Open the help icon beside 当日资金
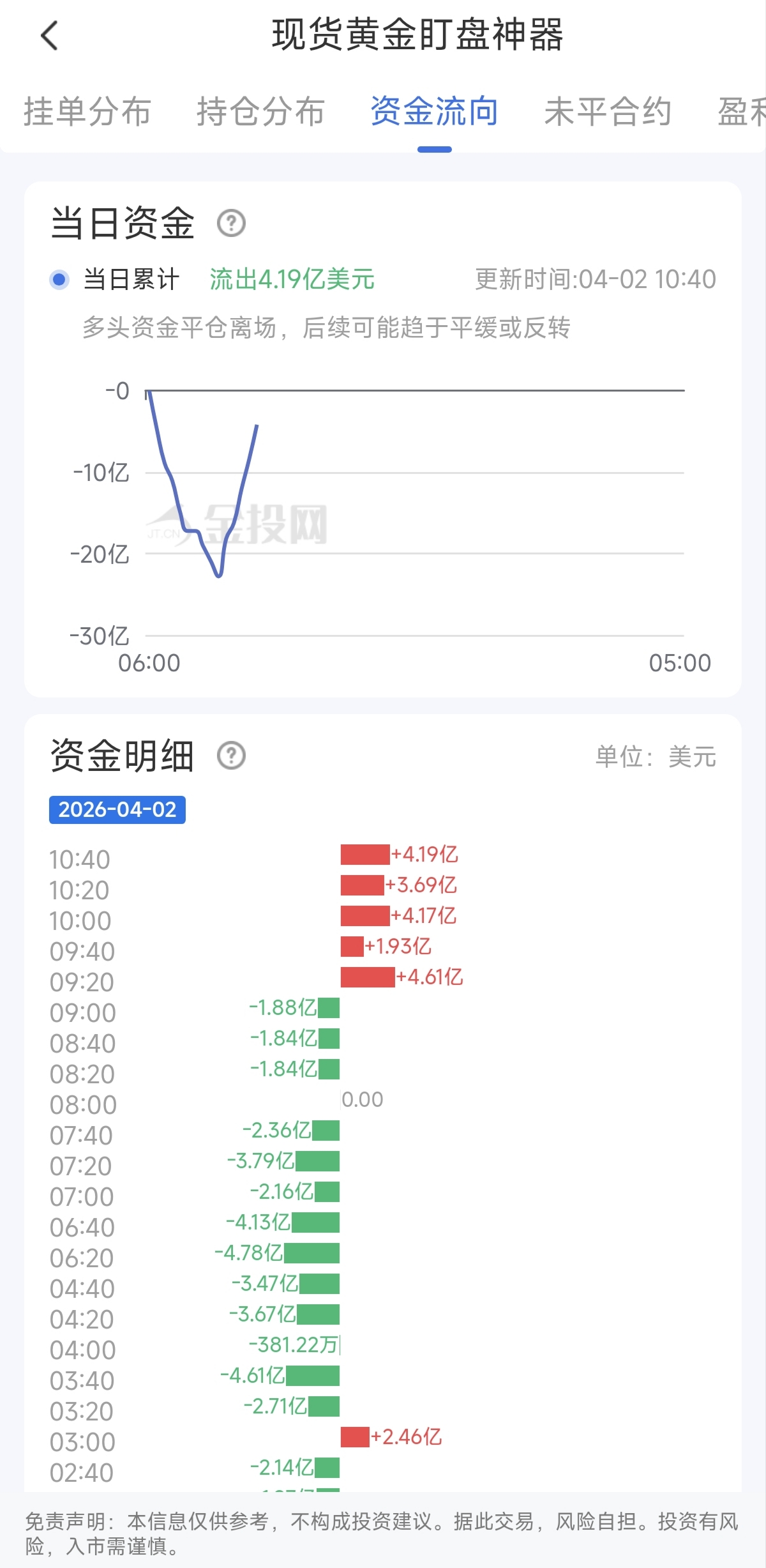Viewport: 766px width, 1568px height. (232, 224)
